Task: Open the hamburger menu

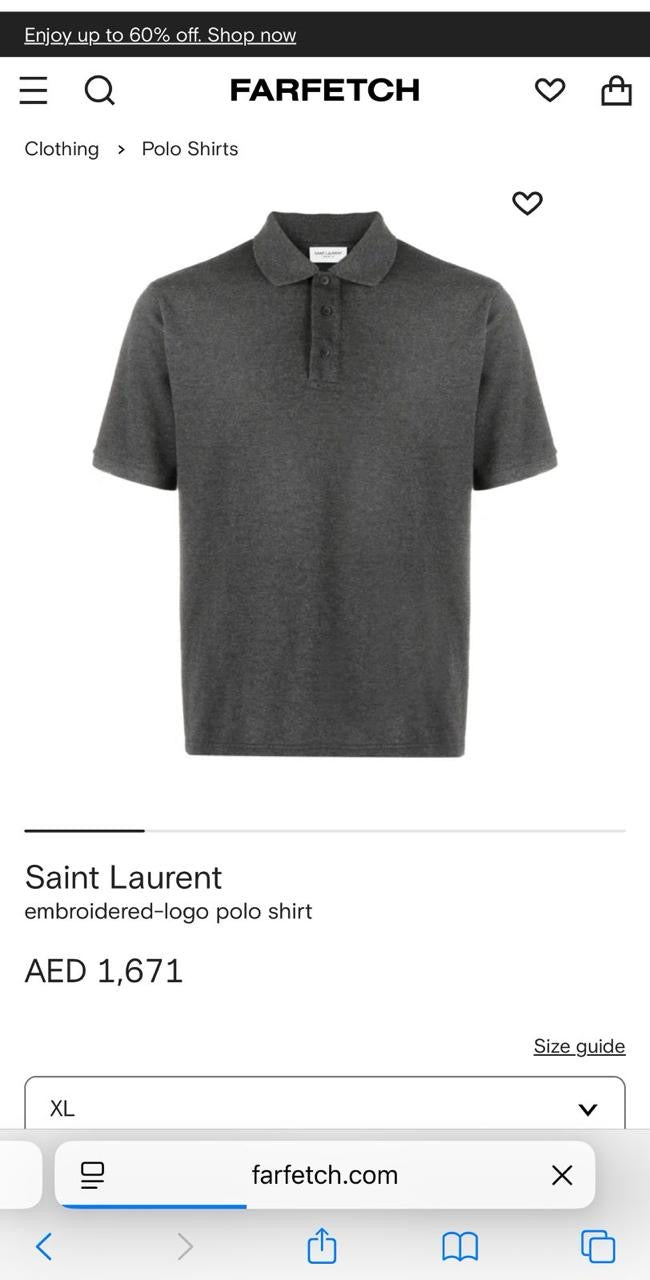Action: click(x=33, y=91)
